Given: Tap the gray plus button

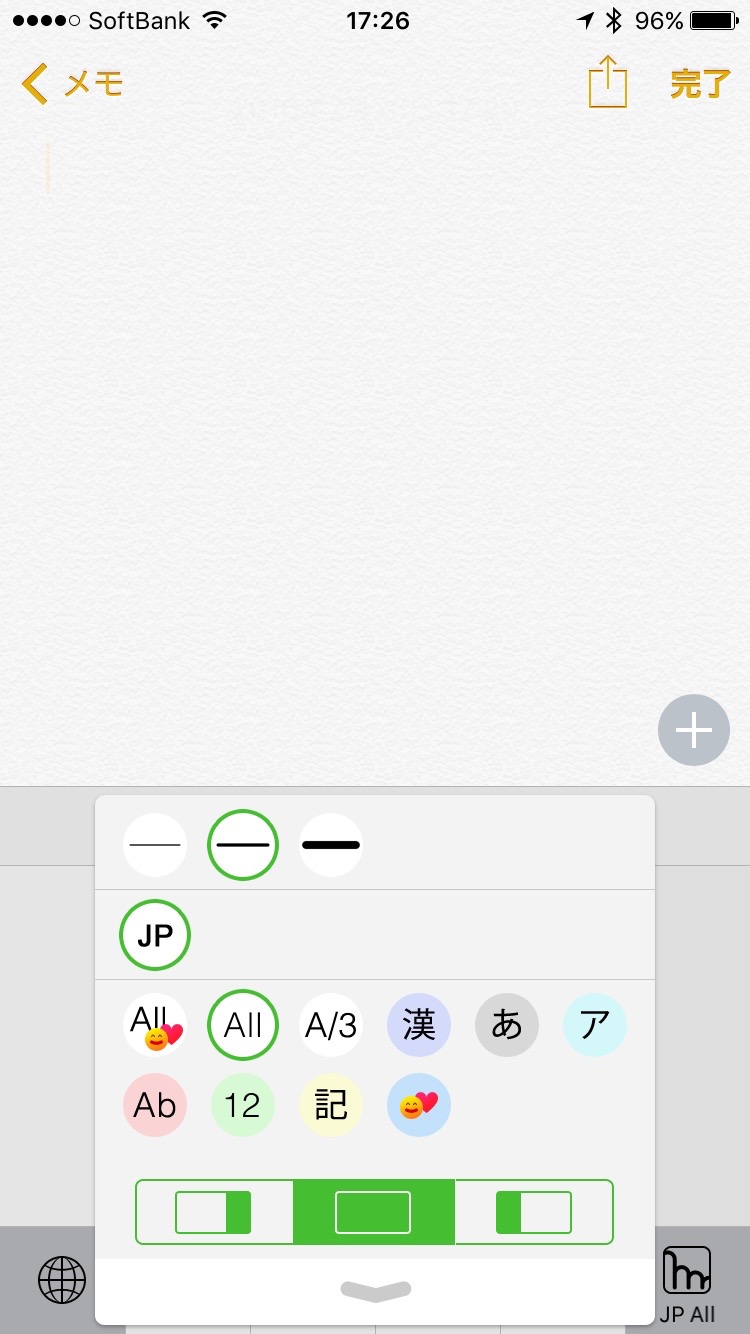Looking at the screenshot, I should point(694,730).
